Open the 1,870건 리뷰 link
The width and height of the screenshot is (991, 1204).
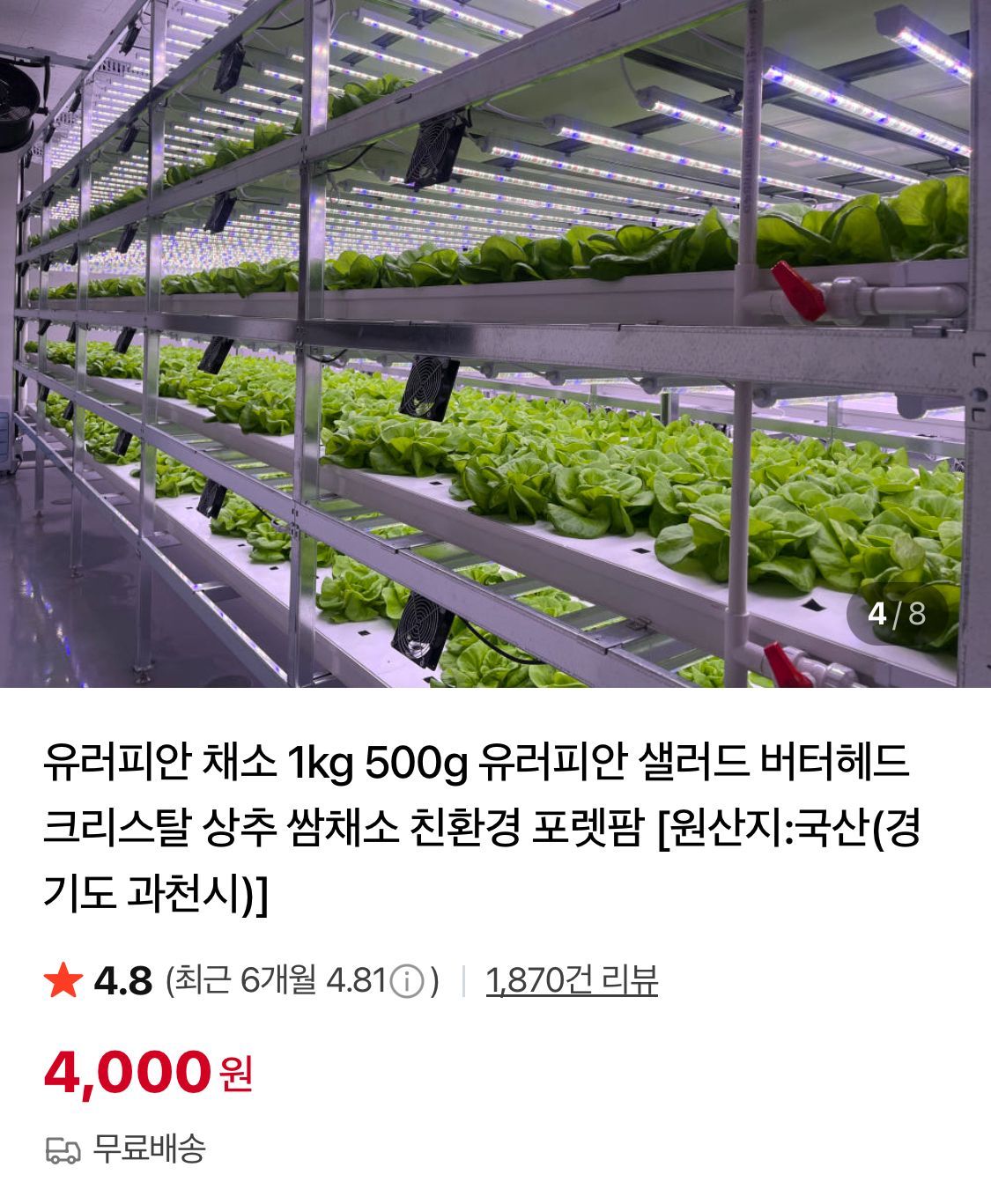coord(572,980)
